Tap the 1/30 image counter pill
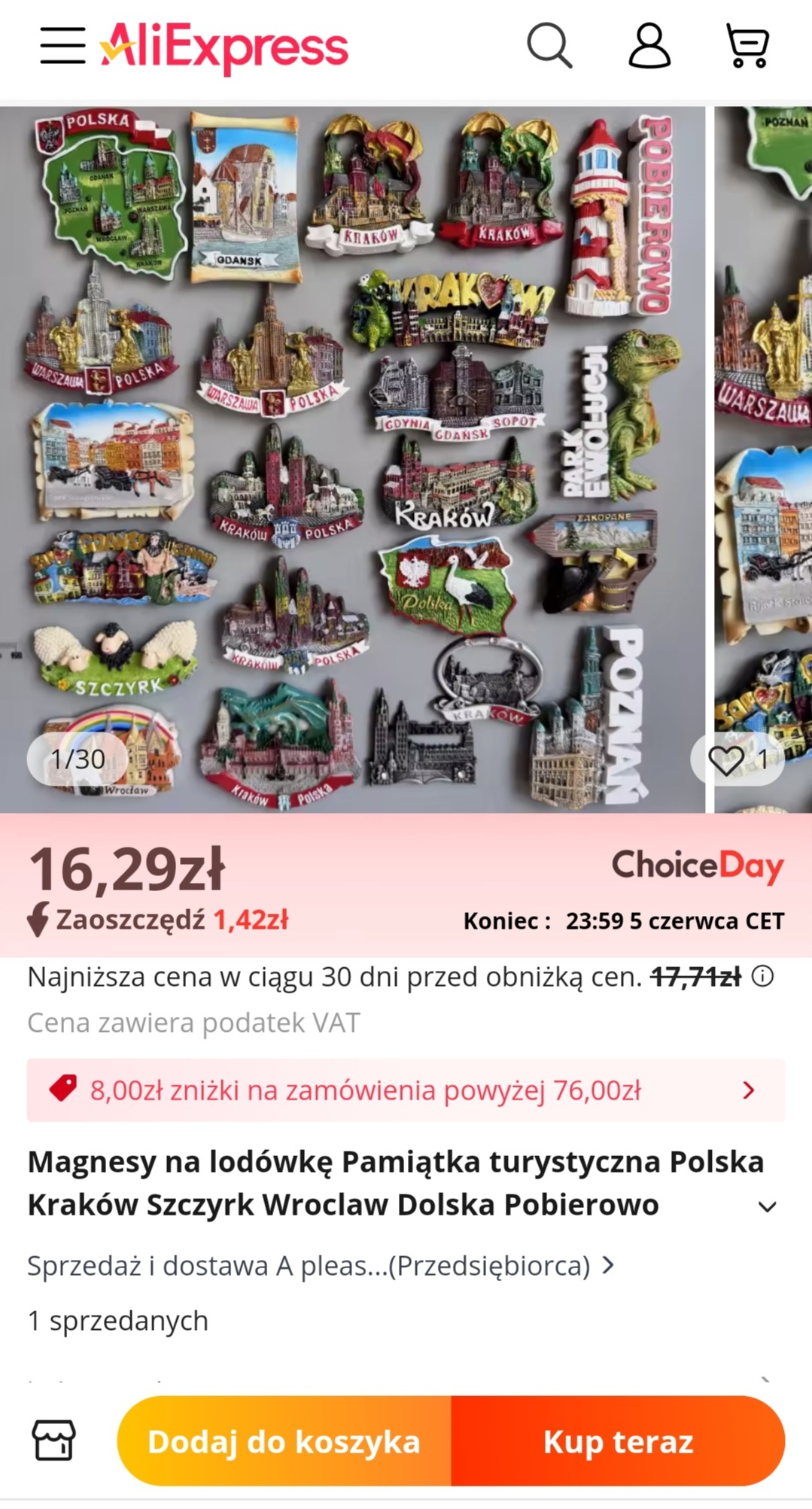The width and height of the screenshot is (812, 1509). click(78, 759)
